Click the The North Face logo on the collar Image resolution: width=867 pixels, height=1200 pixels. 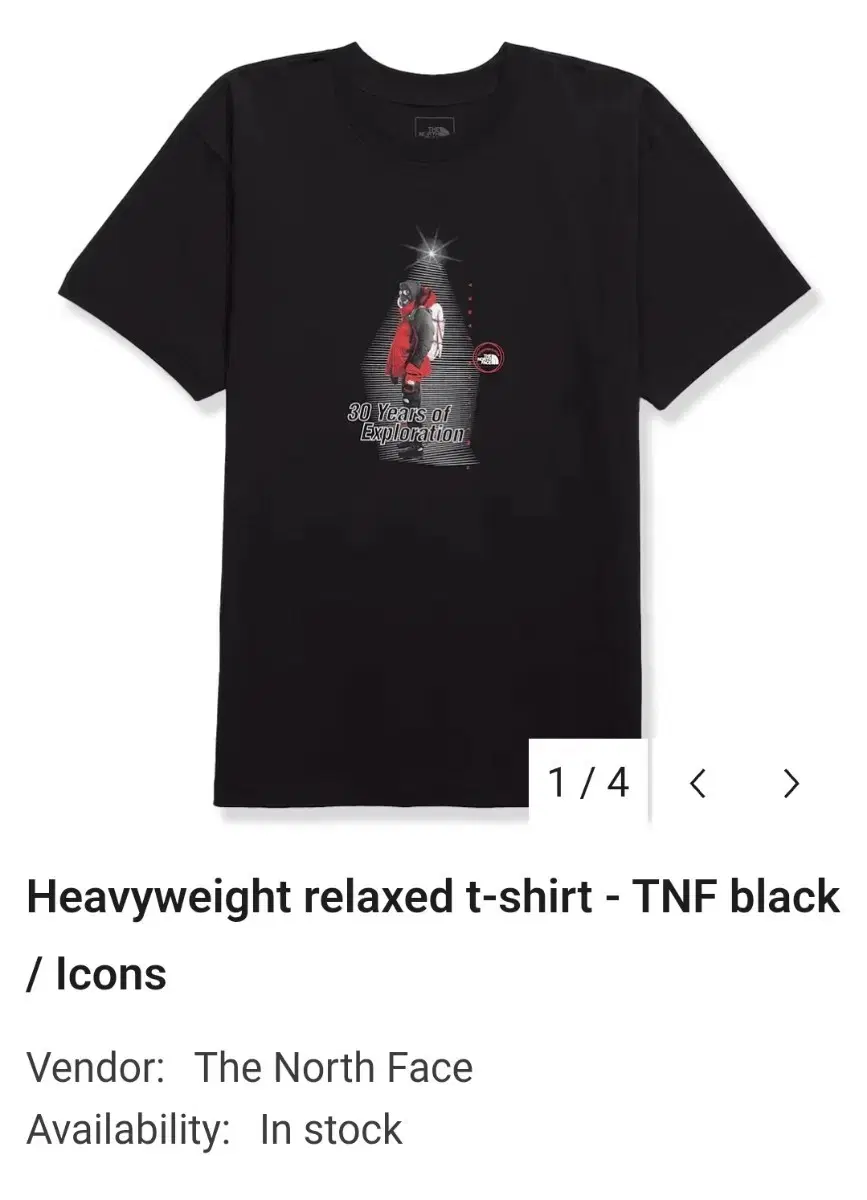(x=432, y=128)
